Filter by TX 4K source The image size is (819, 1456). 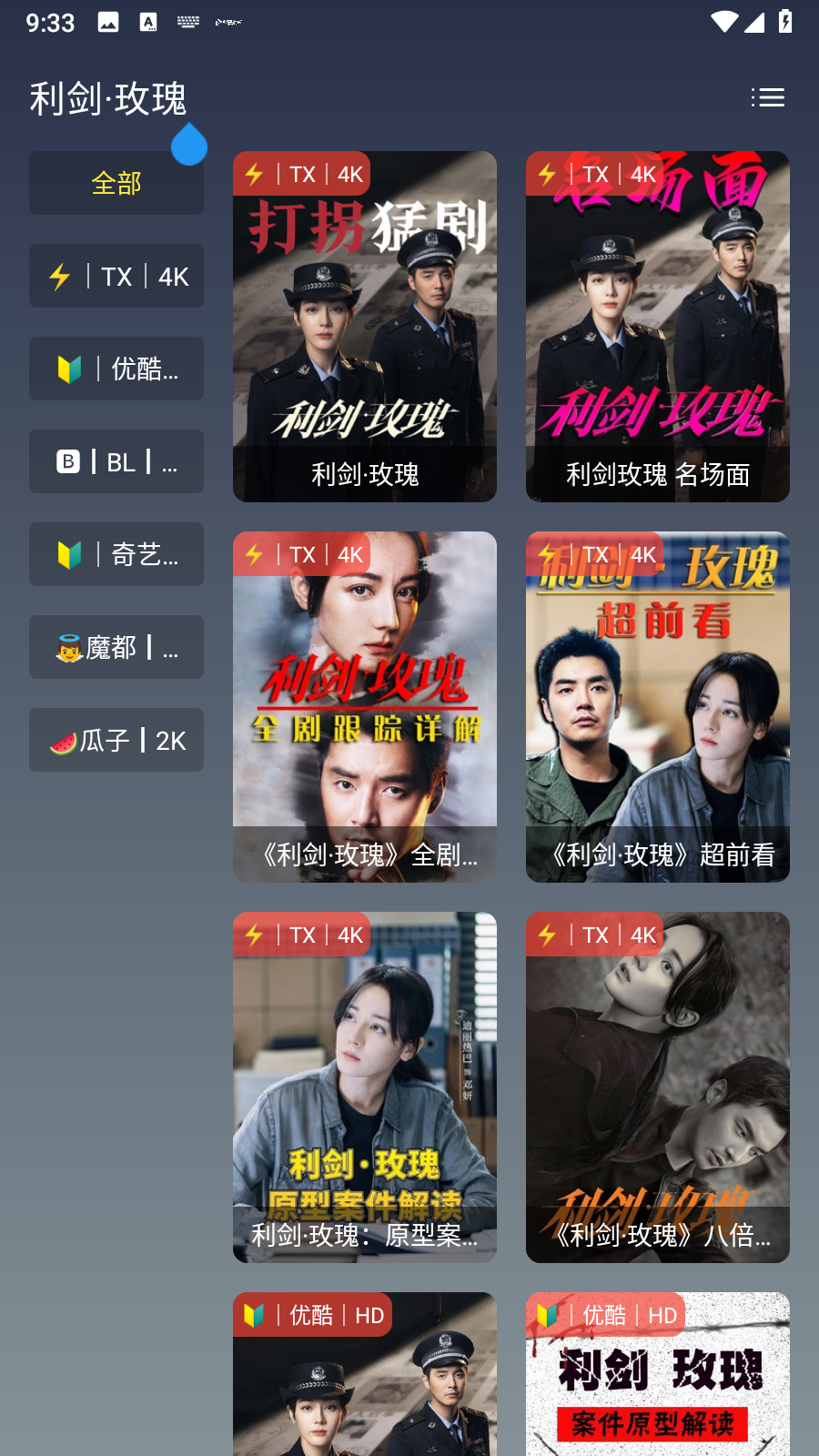tap(116, 276)
